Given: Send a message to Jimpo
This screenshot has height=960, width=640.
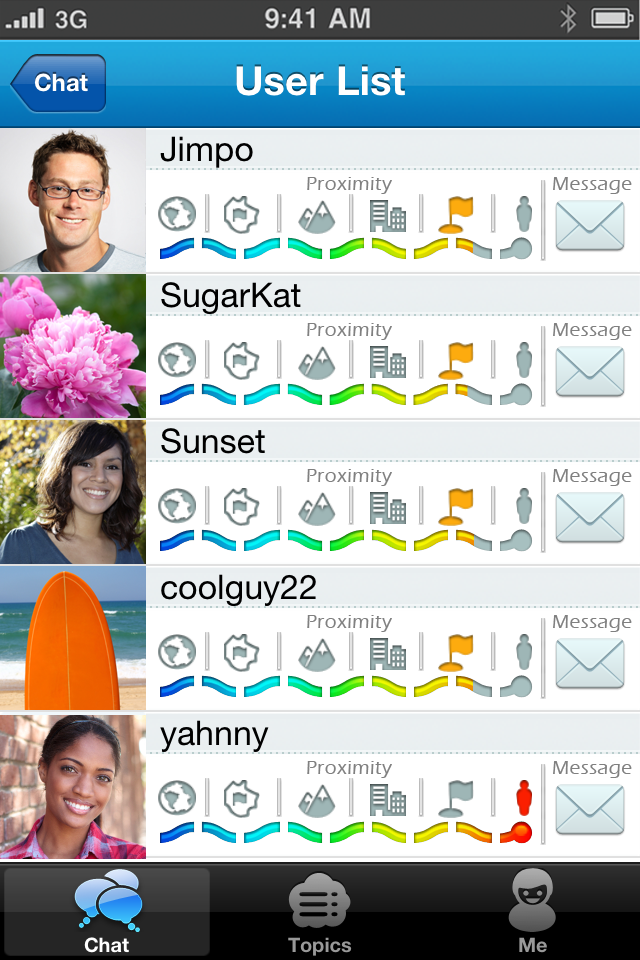Looking at the screenshot, I should 590,224.
